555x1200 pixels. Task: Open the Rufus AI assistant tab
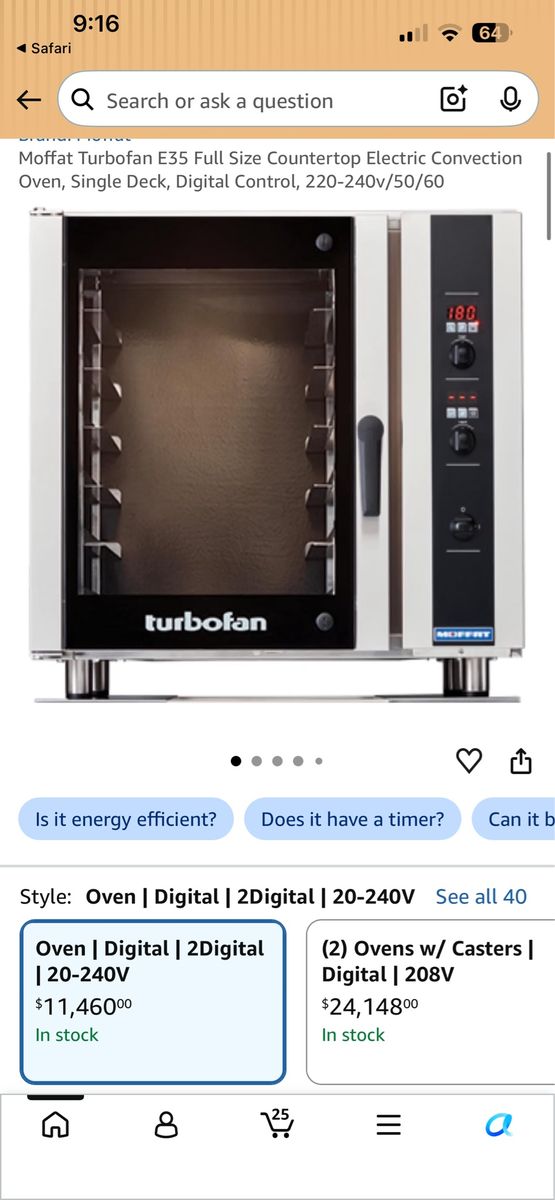(x=499, y=1125)
